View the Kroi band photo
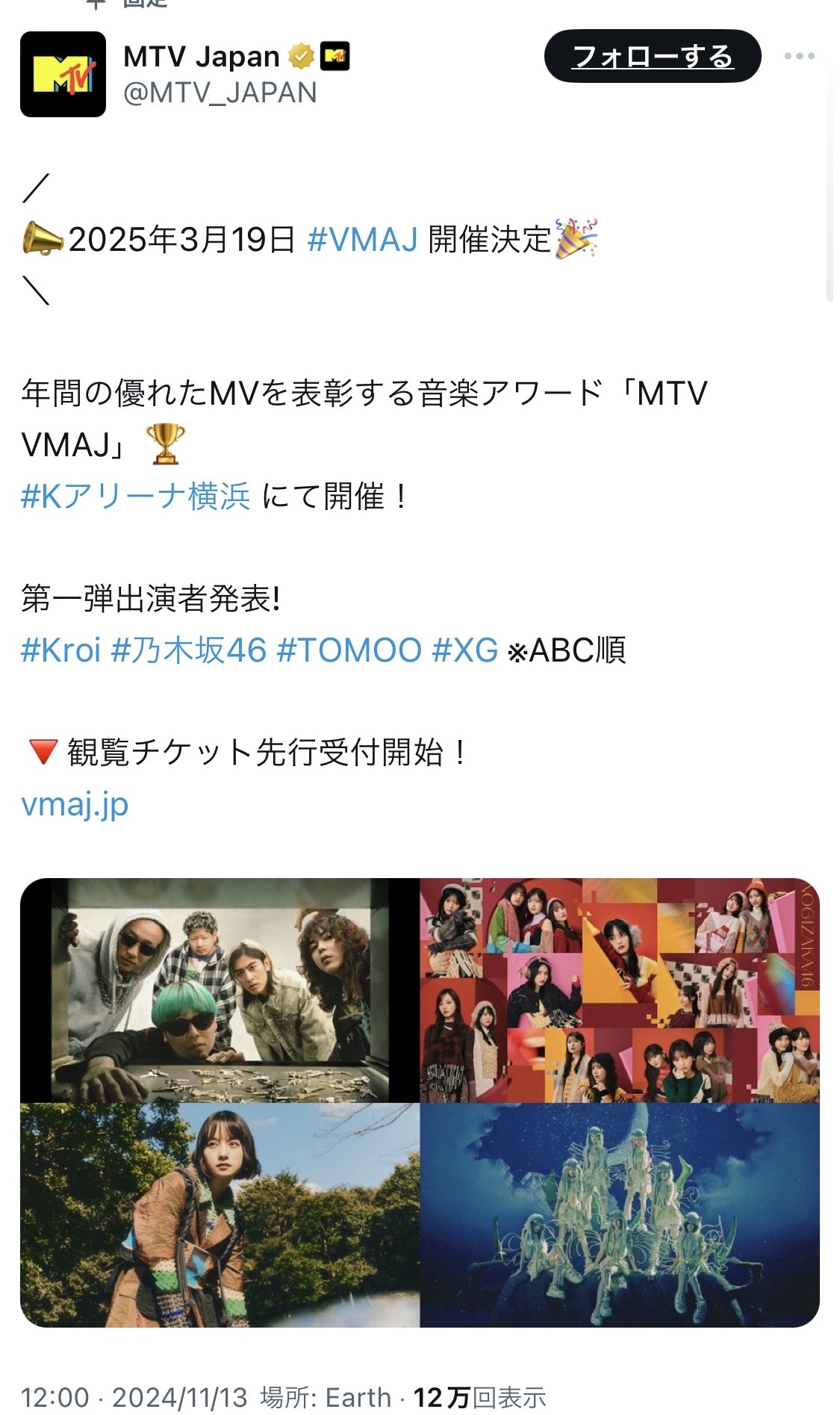This screenshot has height=1415, width=840. 220,990
